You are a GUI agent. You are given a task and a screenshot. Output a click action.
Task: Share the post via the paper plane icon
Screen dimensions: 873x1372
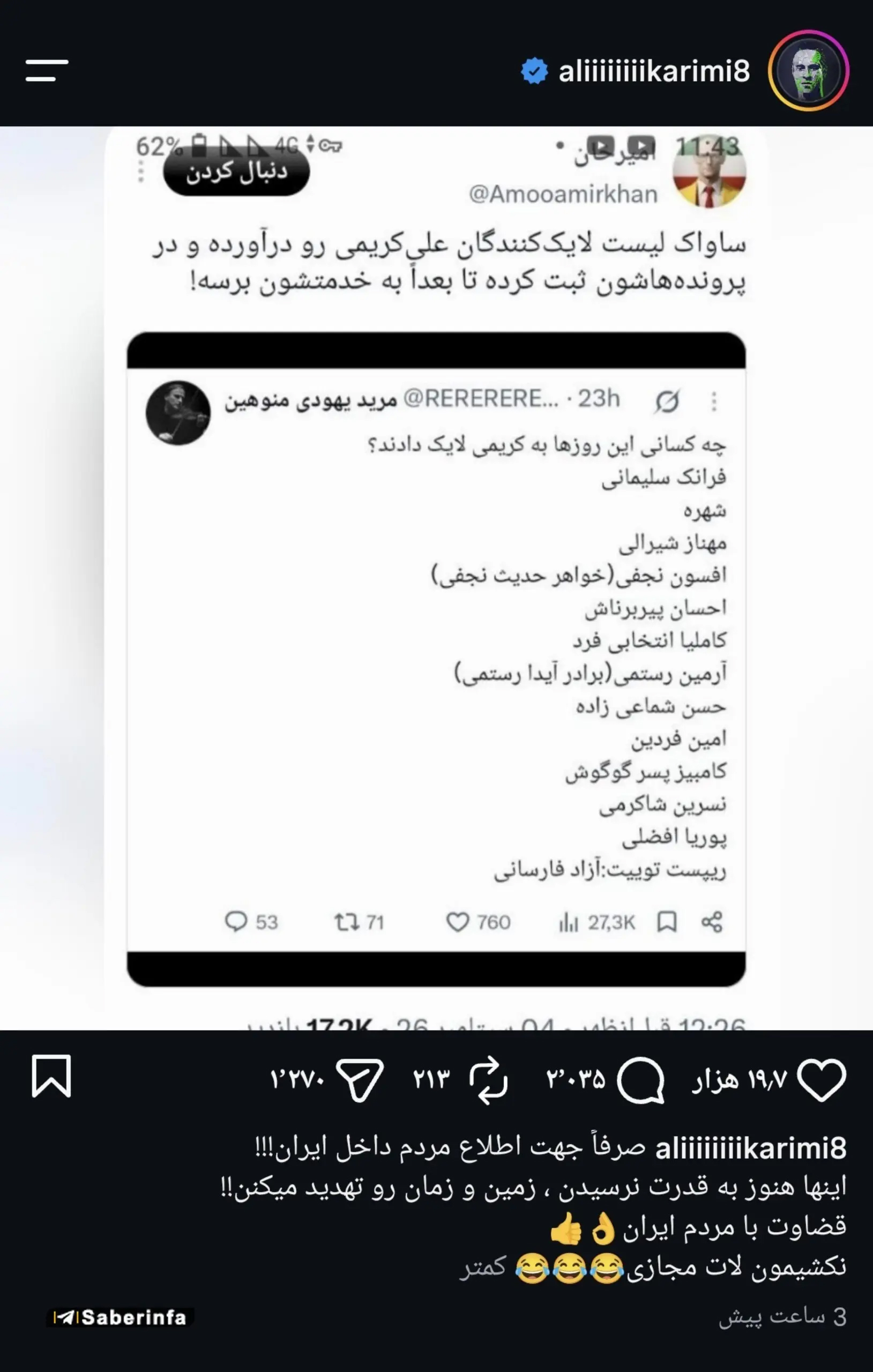pyautogui.click(x=360, y=1080)
